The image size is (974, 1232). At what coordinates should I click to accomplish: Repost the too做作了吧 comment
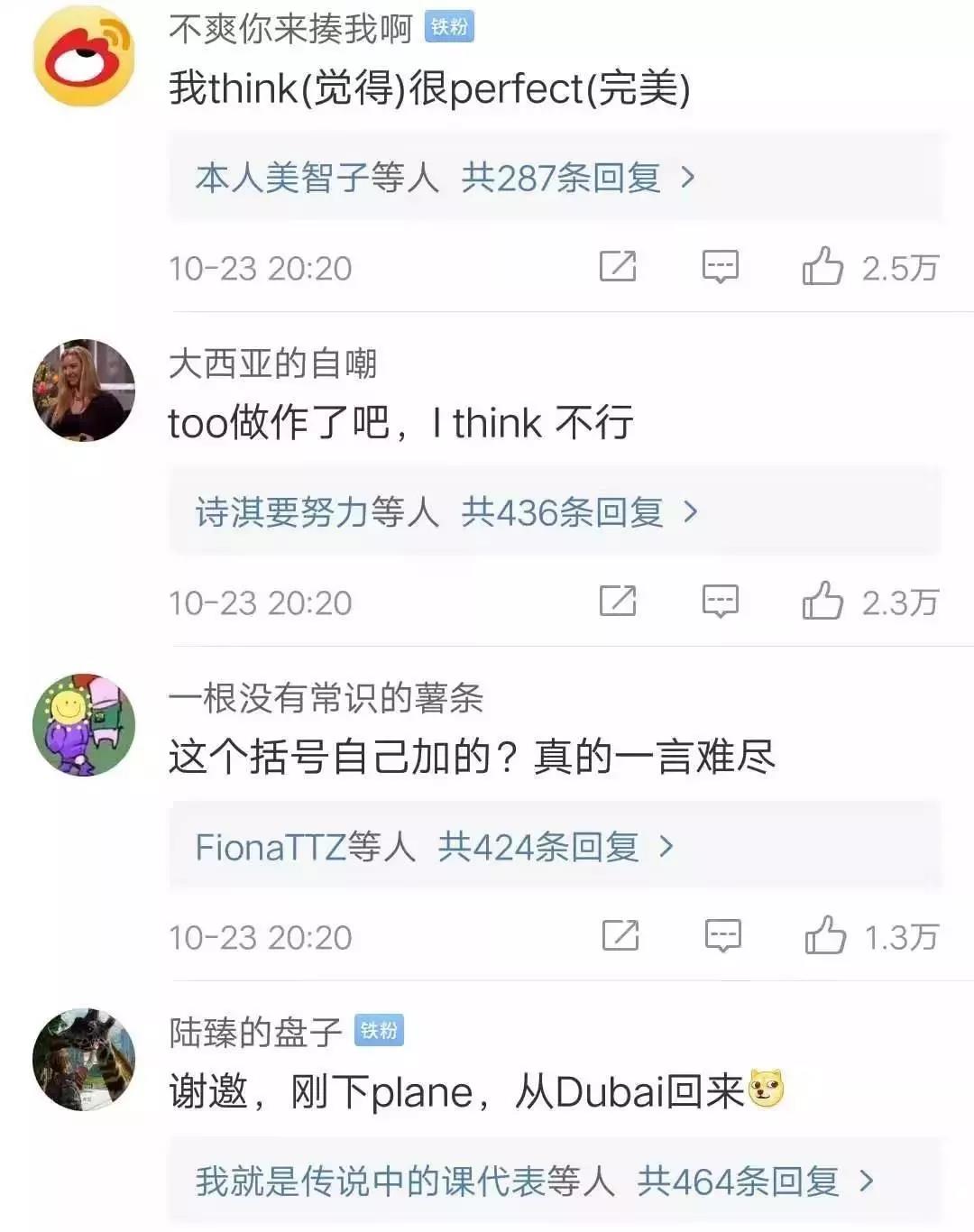click(618, 601)
